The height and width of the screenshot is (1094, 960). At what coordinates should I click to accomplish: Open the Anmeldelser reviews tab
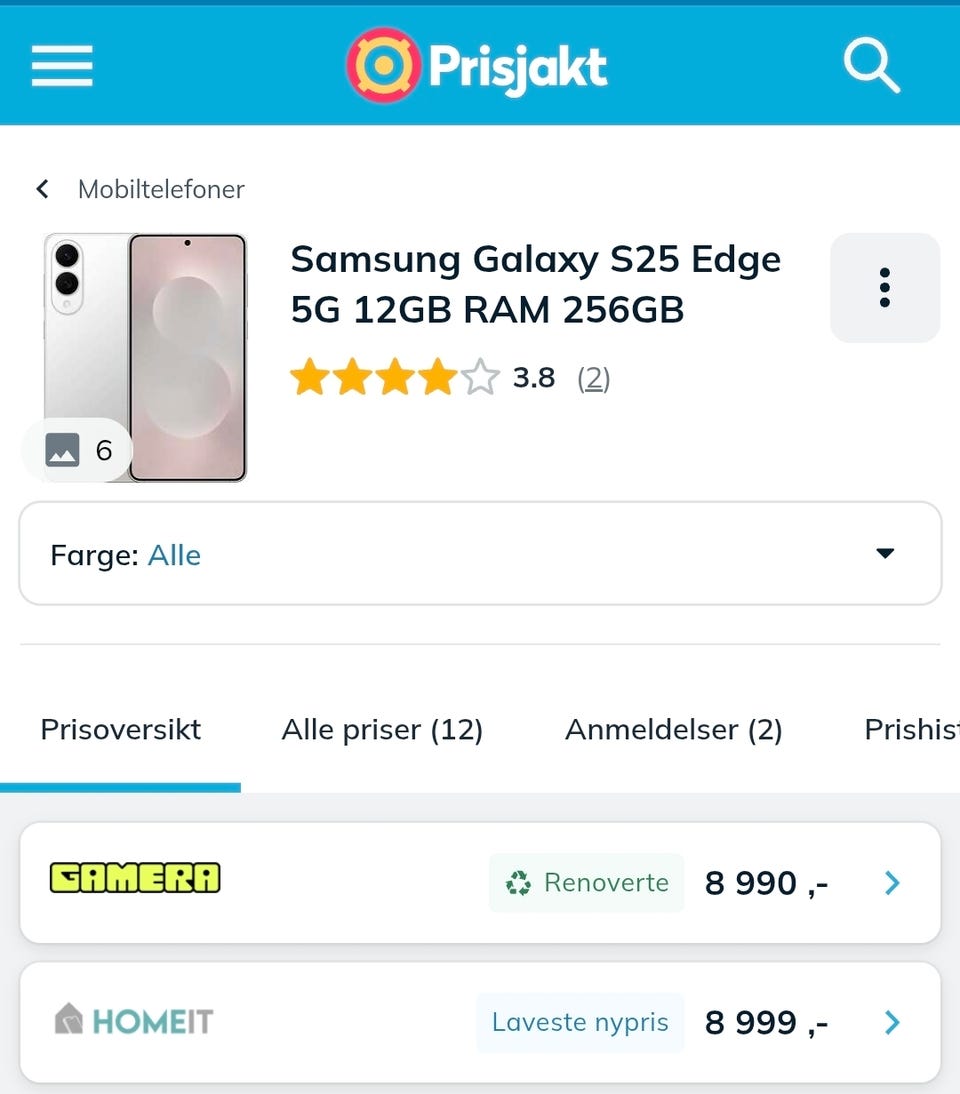click(673, 730)
